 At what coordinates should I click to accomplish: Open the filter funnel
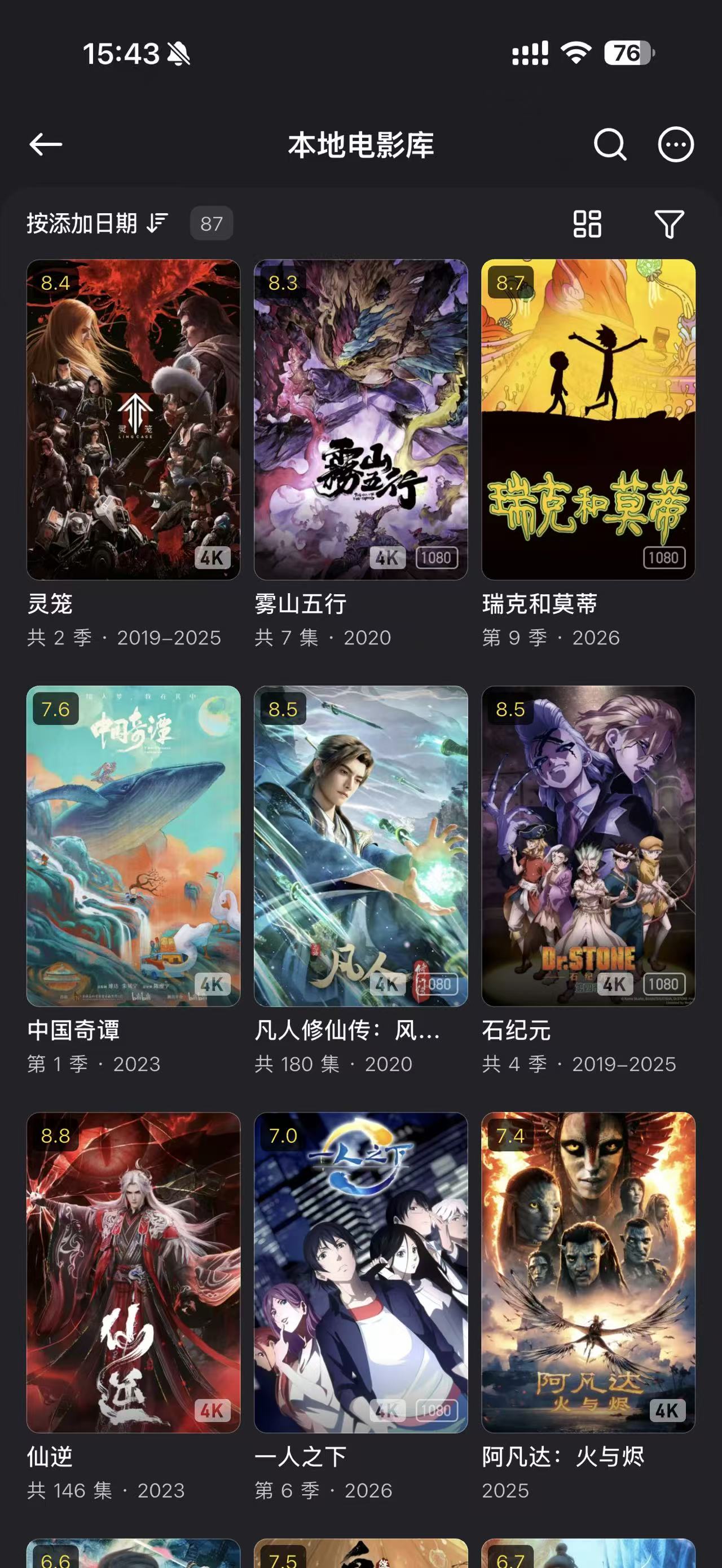[669, 223]
